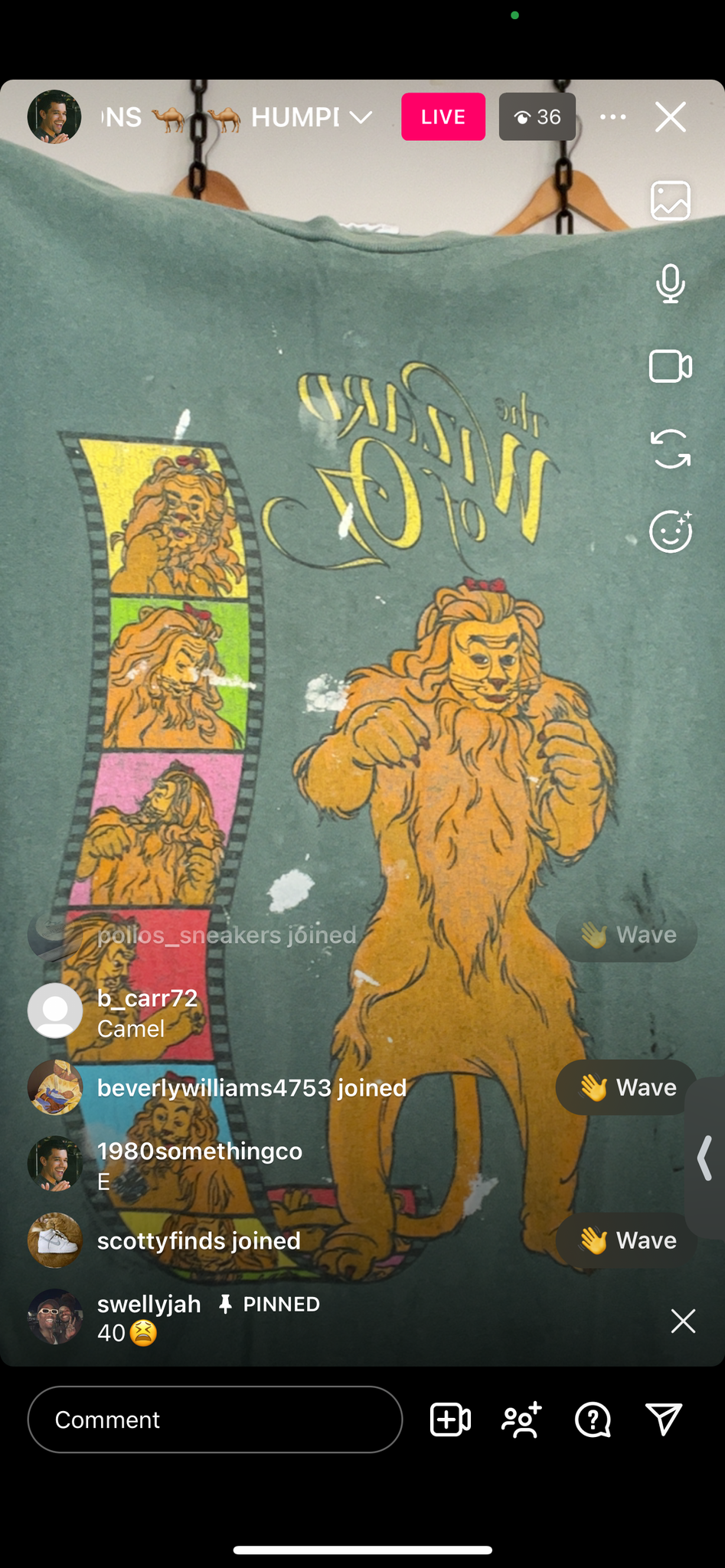Wave at beverlywilliams4753
This screenshot has height=1568, width=725.
pyautogui.click(x=626, y=1087)
